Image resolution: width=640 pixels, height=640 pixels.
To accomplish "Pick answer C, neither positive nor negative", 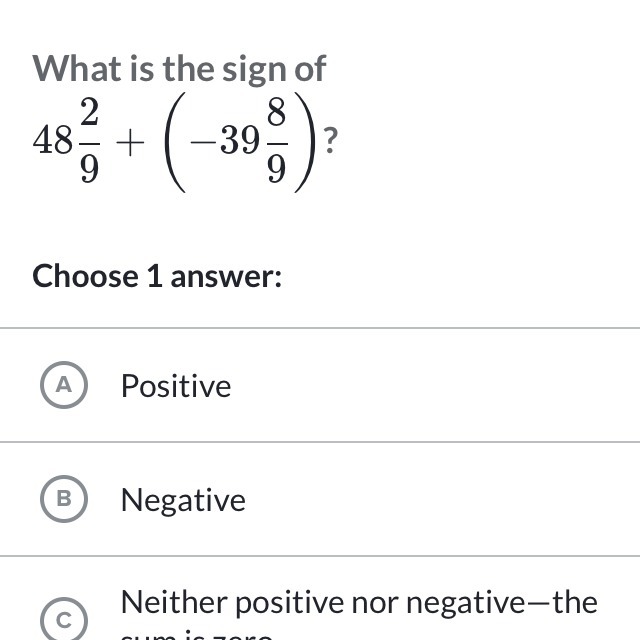I will [65, 620].
